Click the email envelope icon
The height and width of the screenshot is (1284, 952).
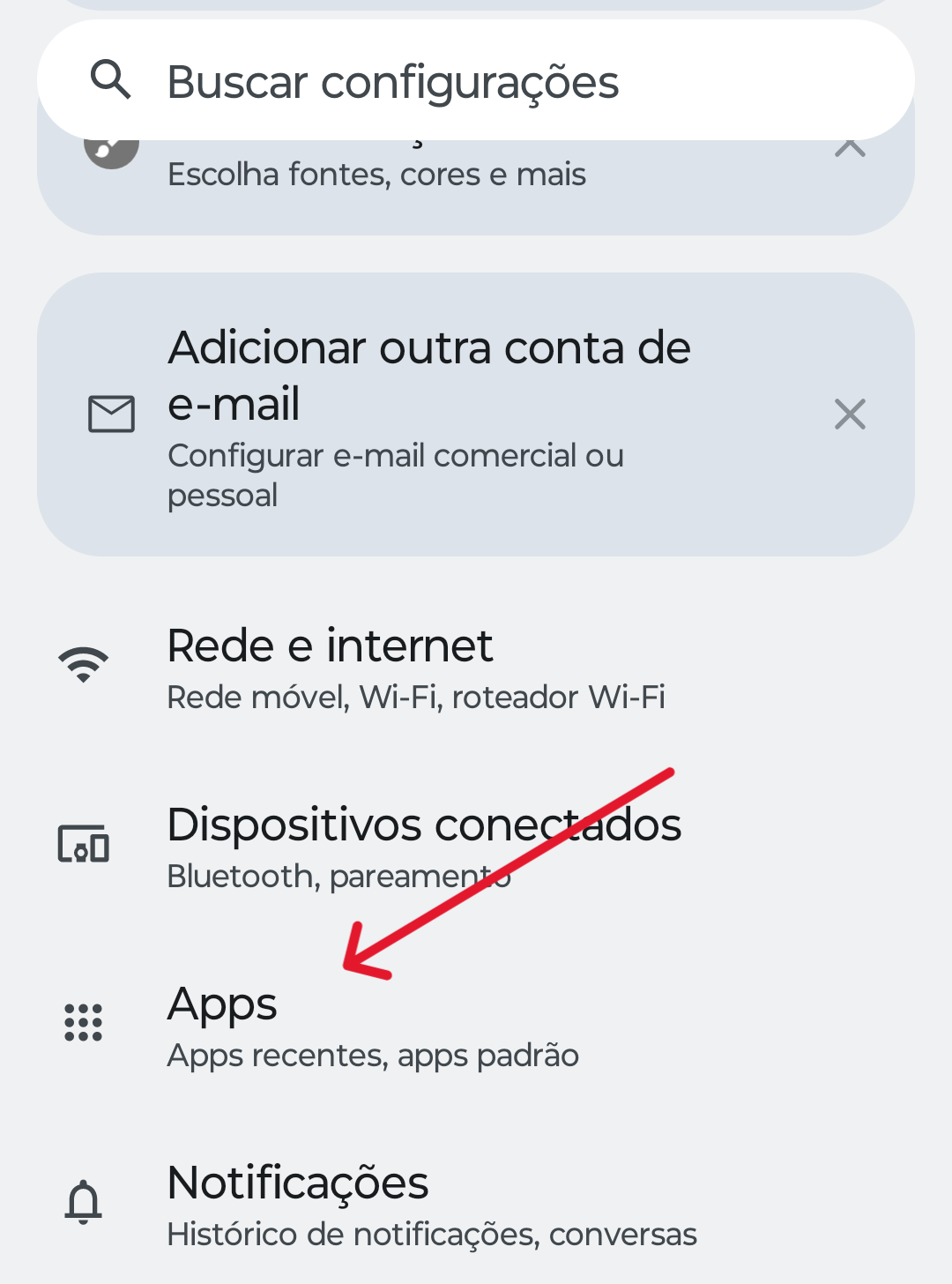(111, 411)
